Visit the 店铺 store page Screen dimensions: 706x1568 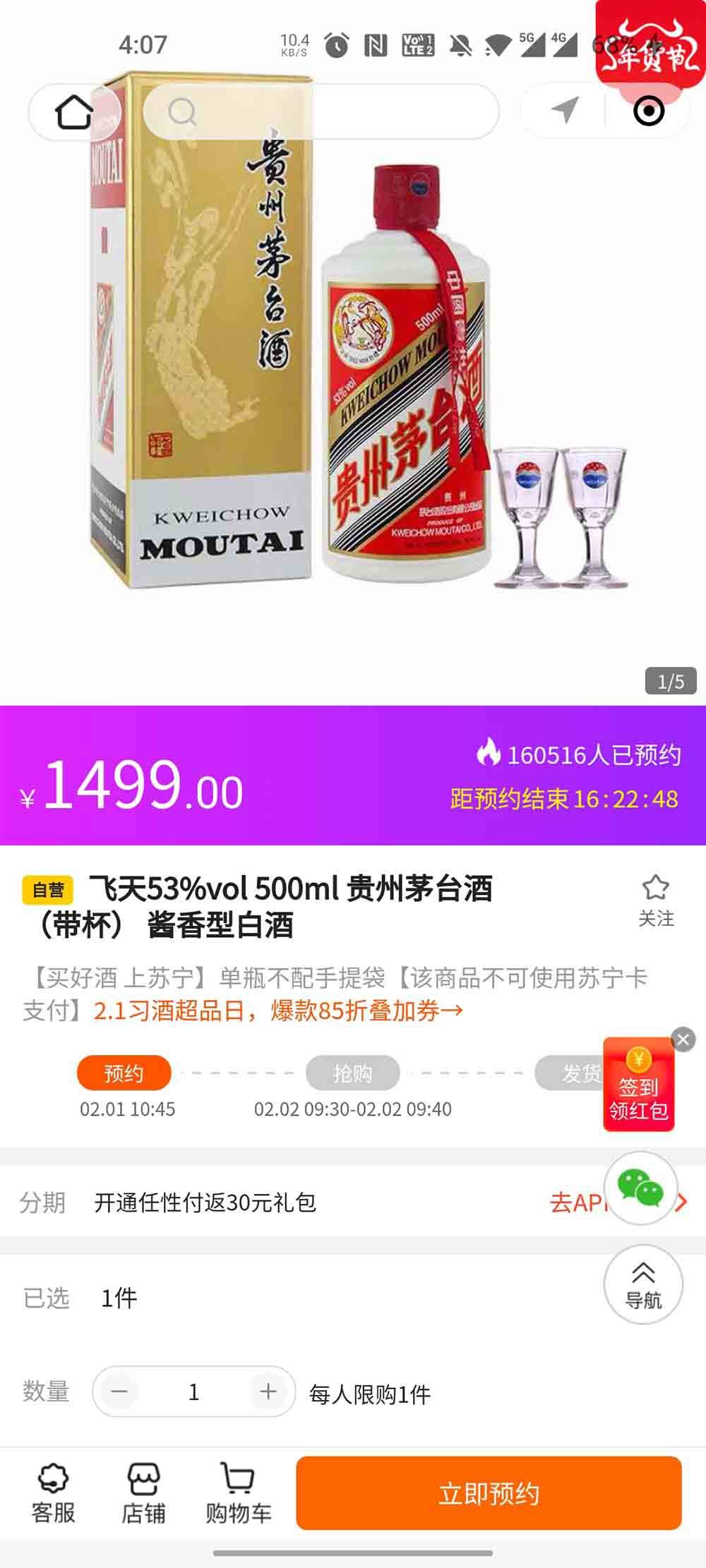[x=143, y=1492]
